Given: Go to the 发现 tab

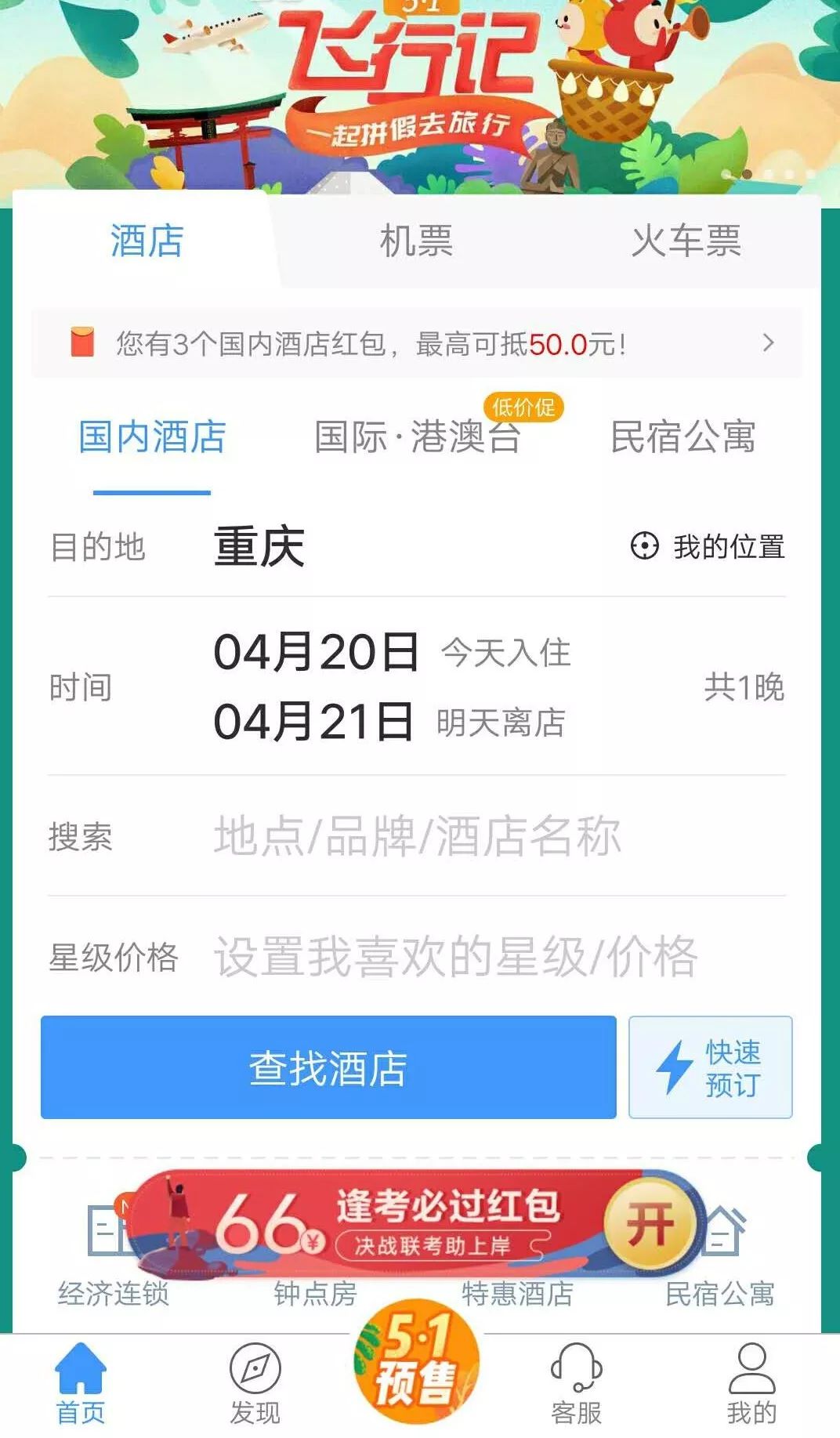Looking at the screenshot, I should [255, 1384].
